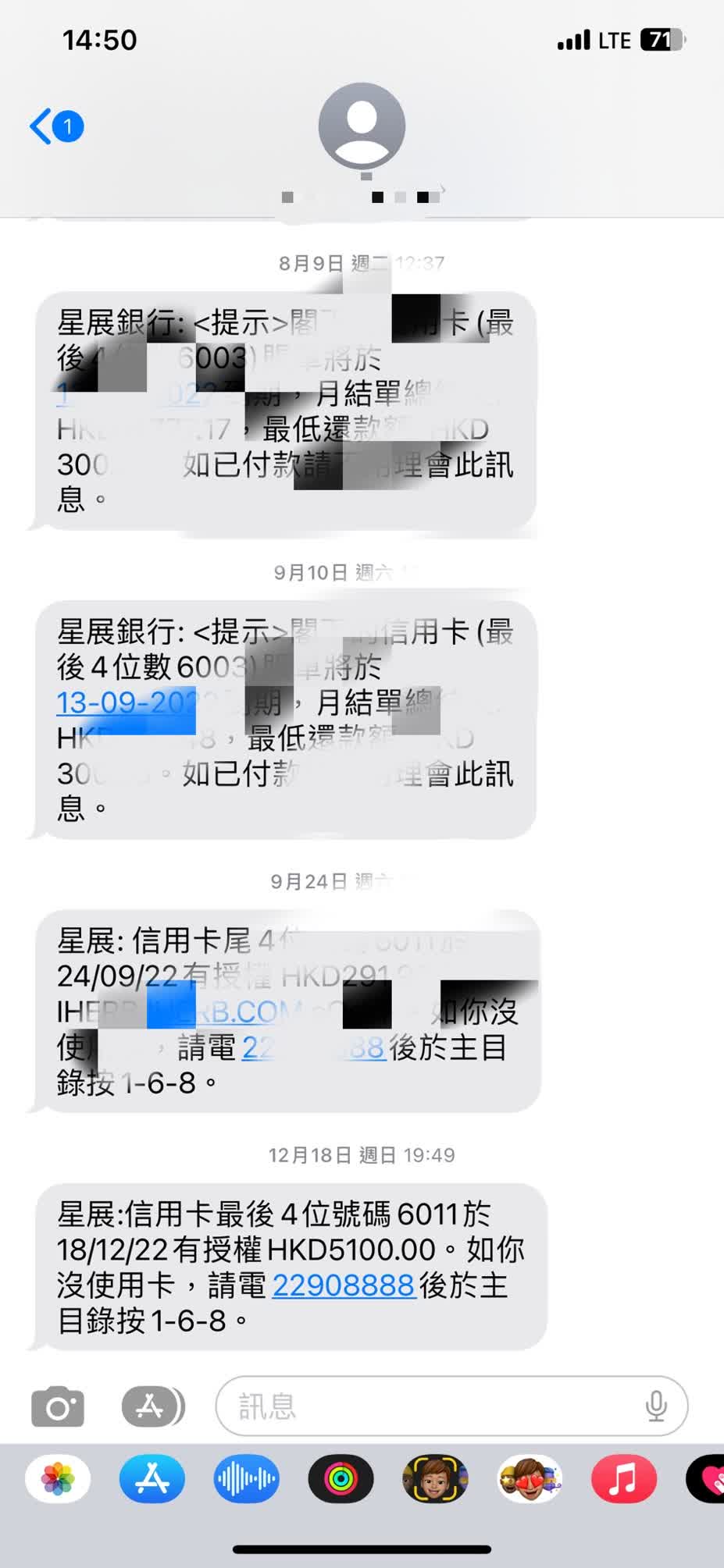
Task: Open the Music app in app strip
Action: click(623, 1479)
